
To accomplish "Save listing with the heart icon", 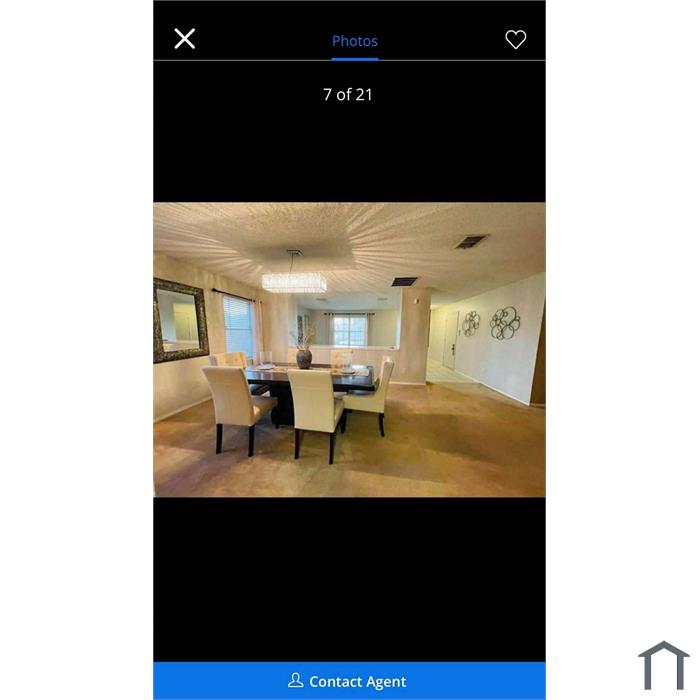I will pos(515,40).
